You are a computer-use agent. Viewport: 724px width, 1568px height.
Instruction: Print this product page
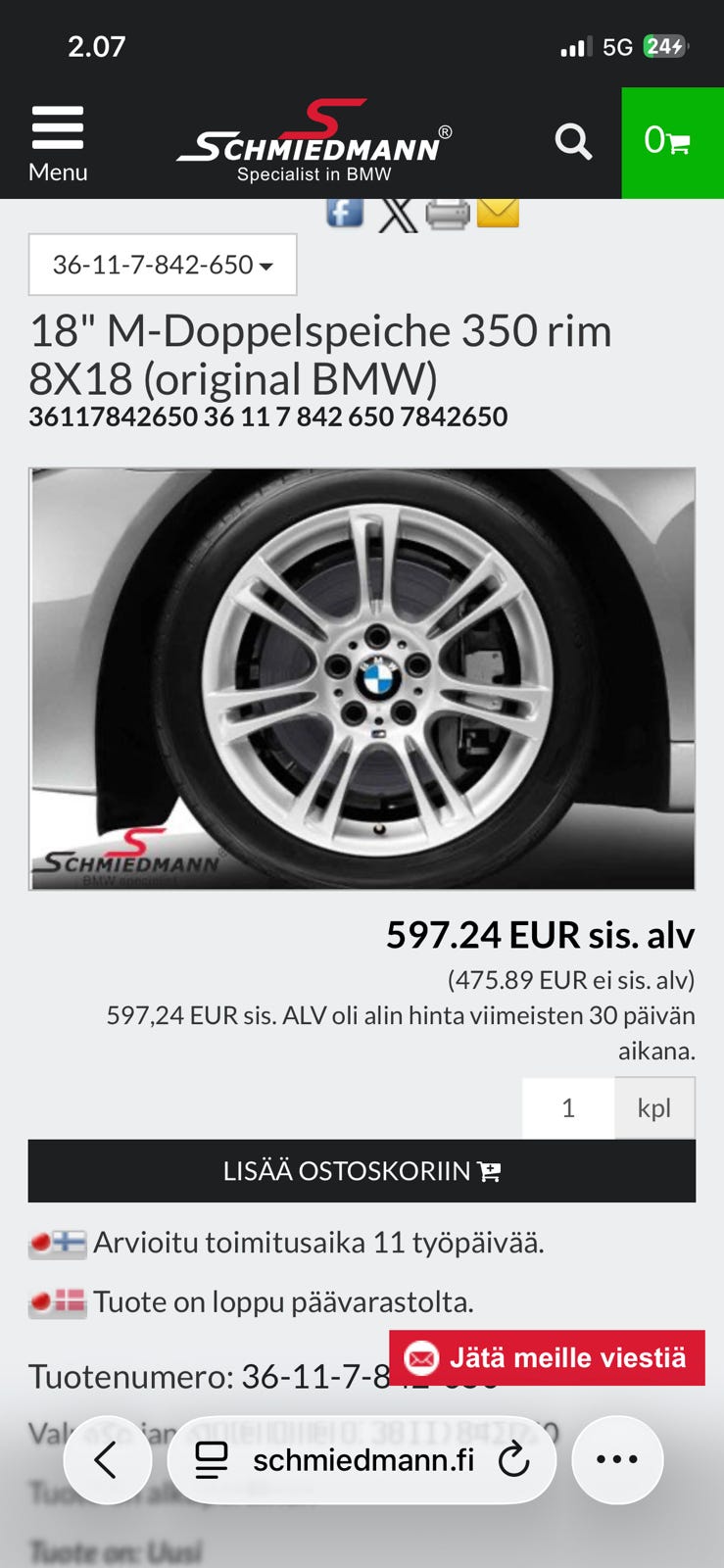click(x=448, y=214)
